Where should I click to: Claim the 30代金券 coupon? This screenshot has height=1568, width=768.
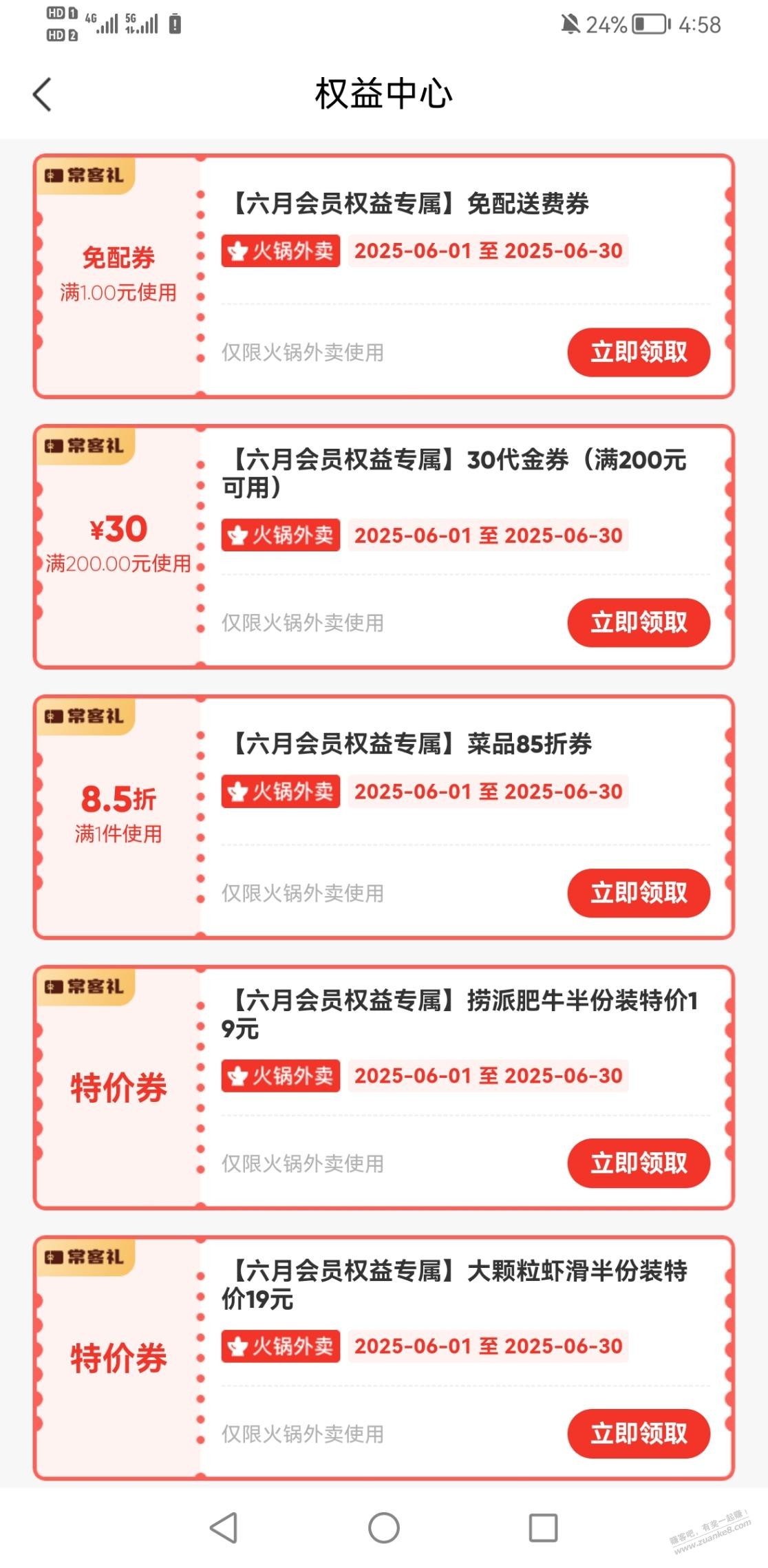point(638,623)
